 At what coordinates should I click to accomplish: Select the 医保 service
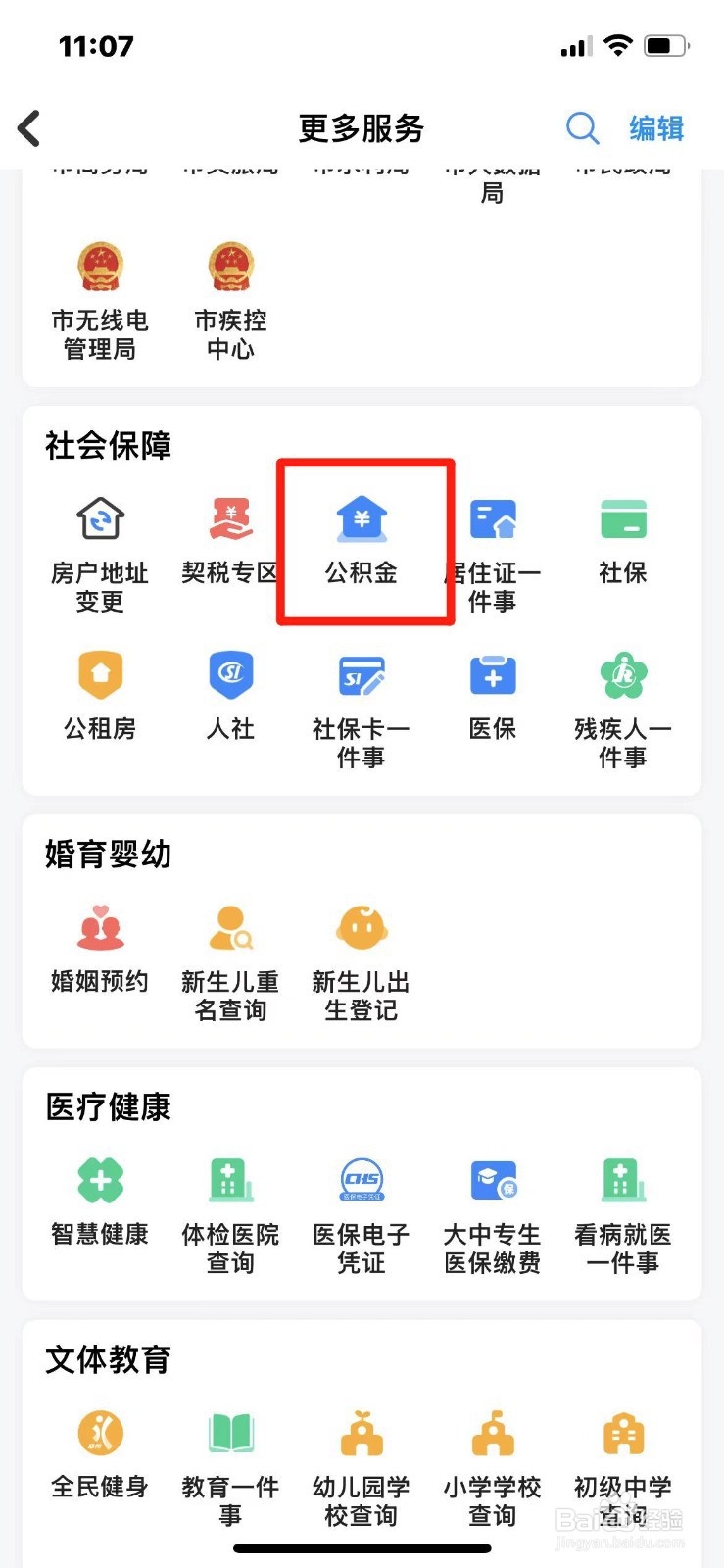492,698
